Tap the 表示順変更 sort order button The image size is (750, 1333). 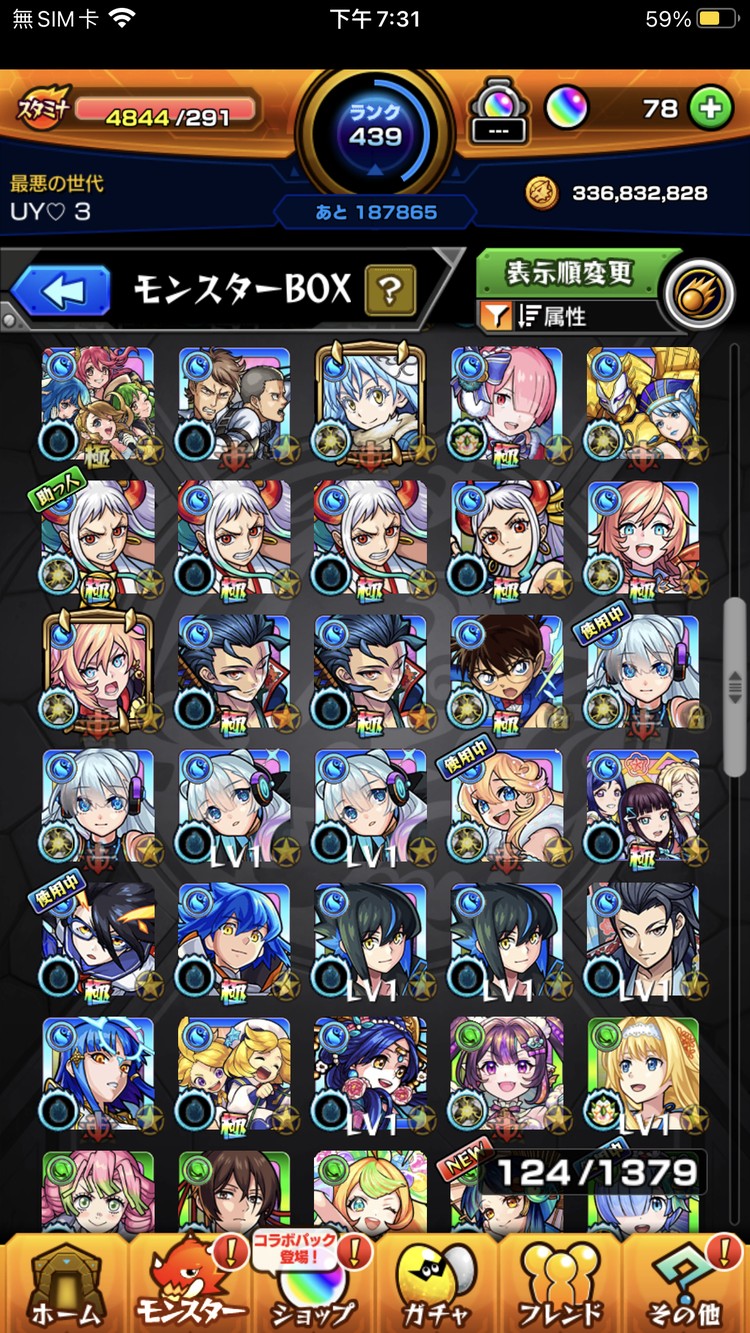[569, 273]
